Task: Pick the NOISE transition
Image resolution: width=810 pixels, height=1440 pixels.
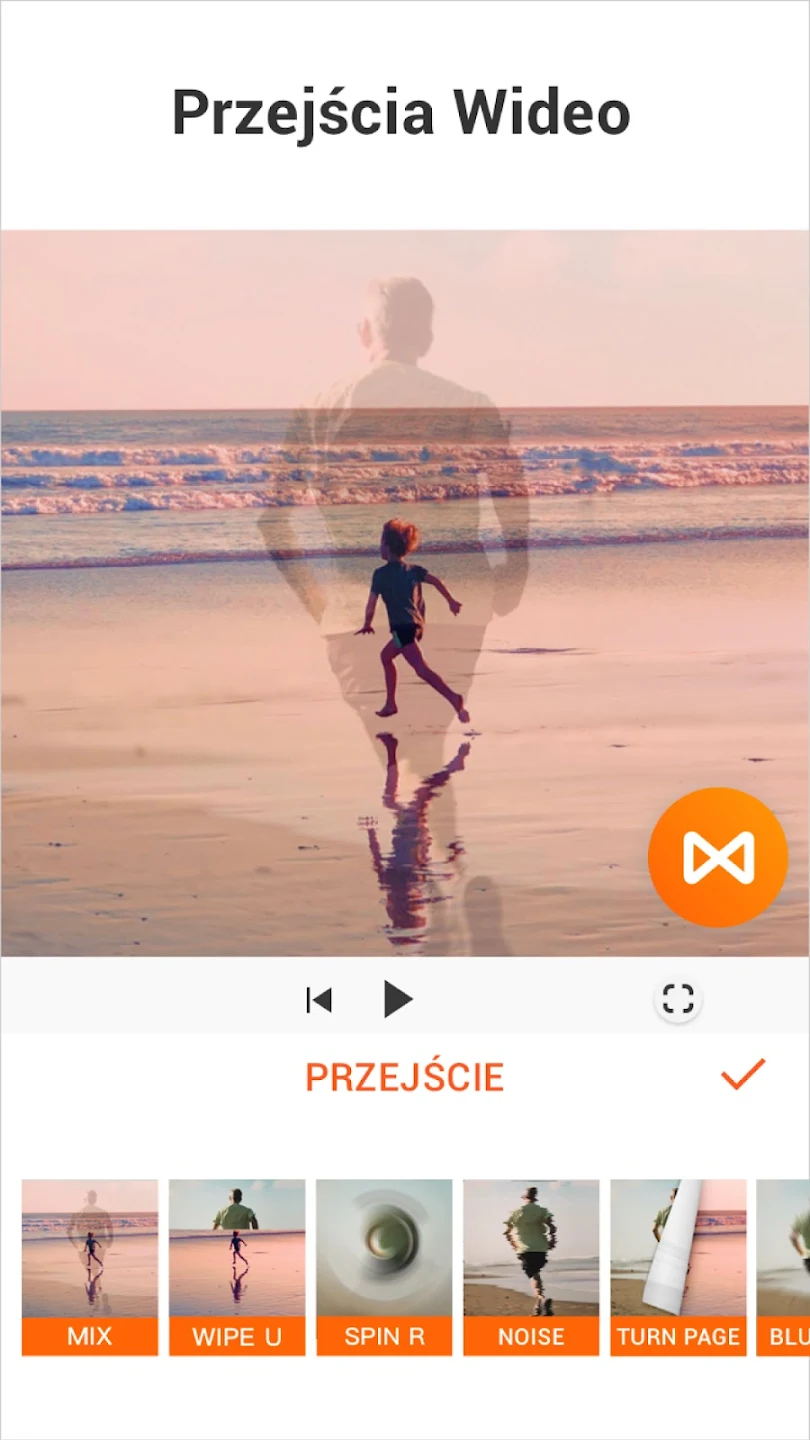Action: [x=531, y=1266]
